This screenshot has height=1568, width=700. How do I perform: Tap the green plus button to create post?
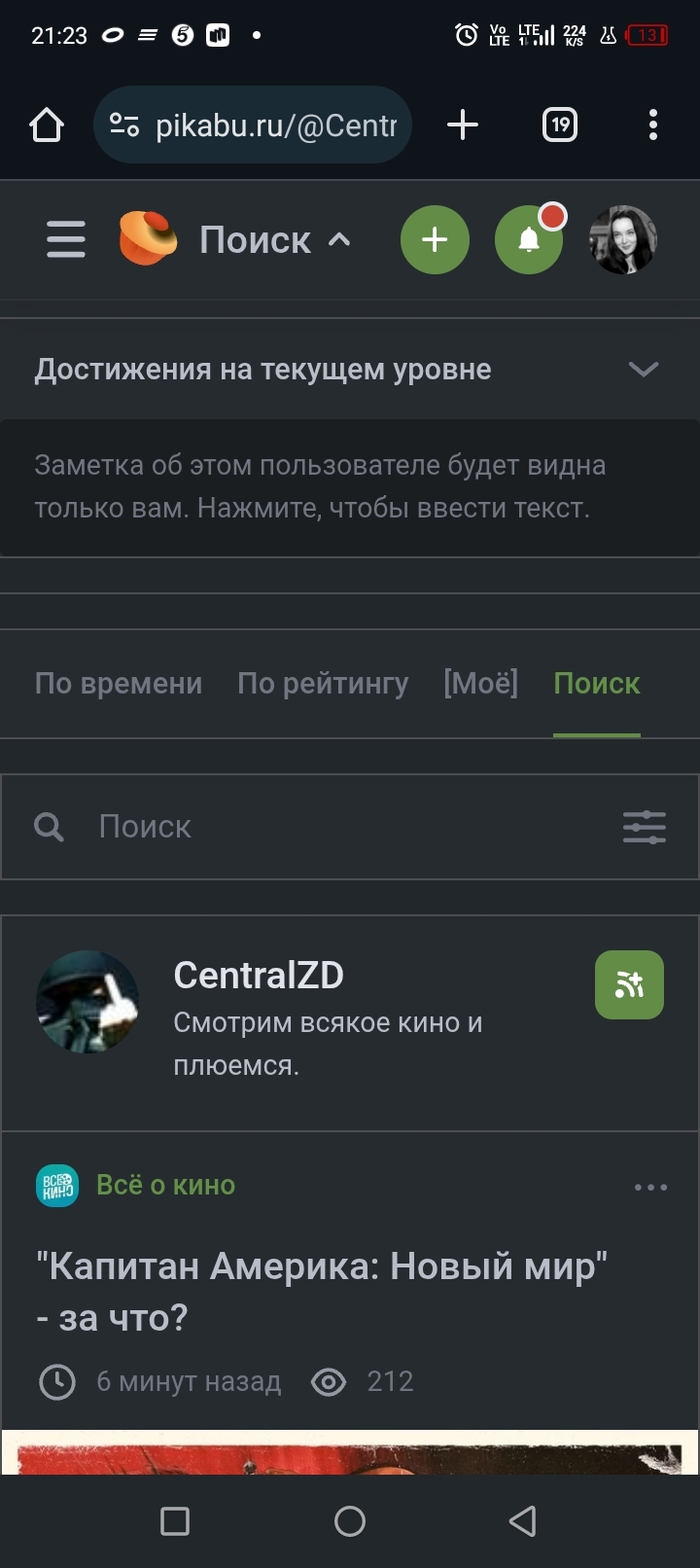(435, 239)
